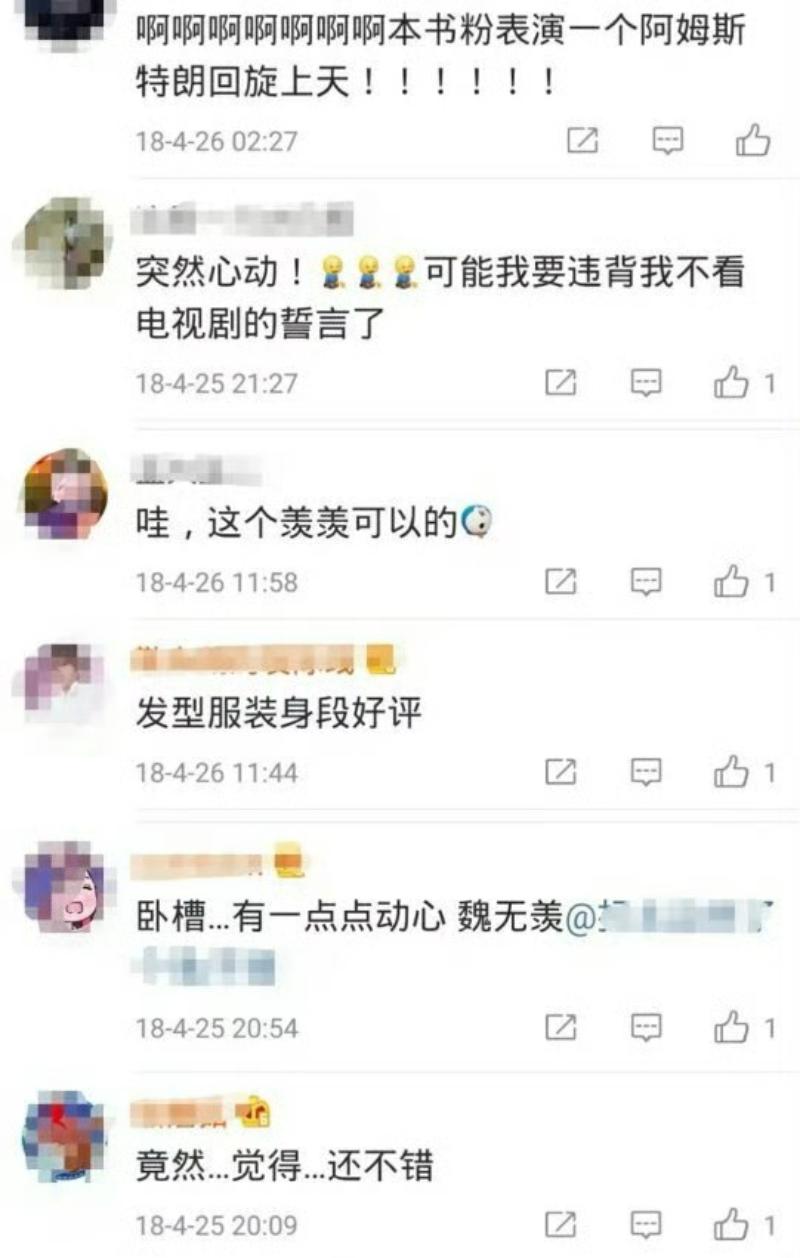Like the 这个羡羡可以的 comment
This screenshot has height=1258, width=800.
tap(733, 581)
